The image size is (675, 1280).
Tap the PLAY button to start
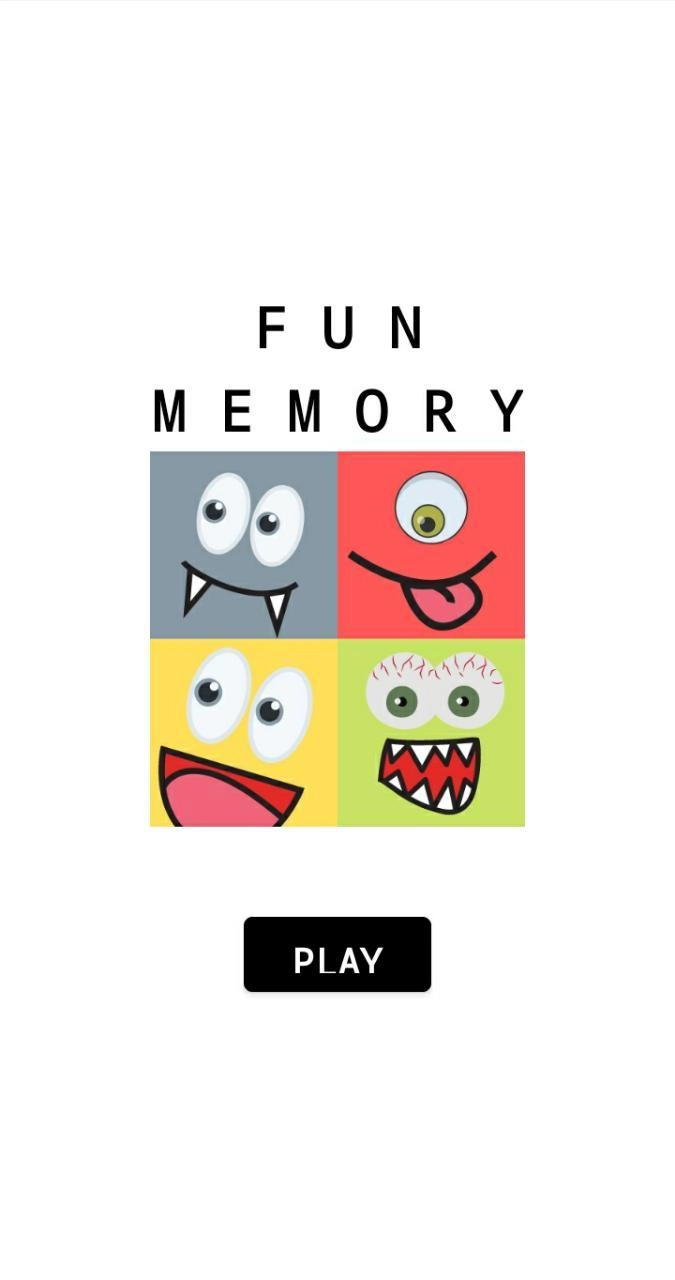337,955
